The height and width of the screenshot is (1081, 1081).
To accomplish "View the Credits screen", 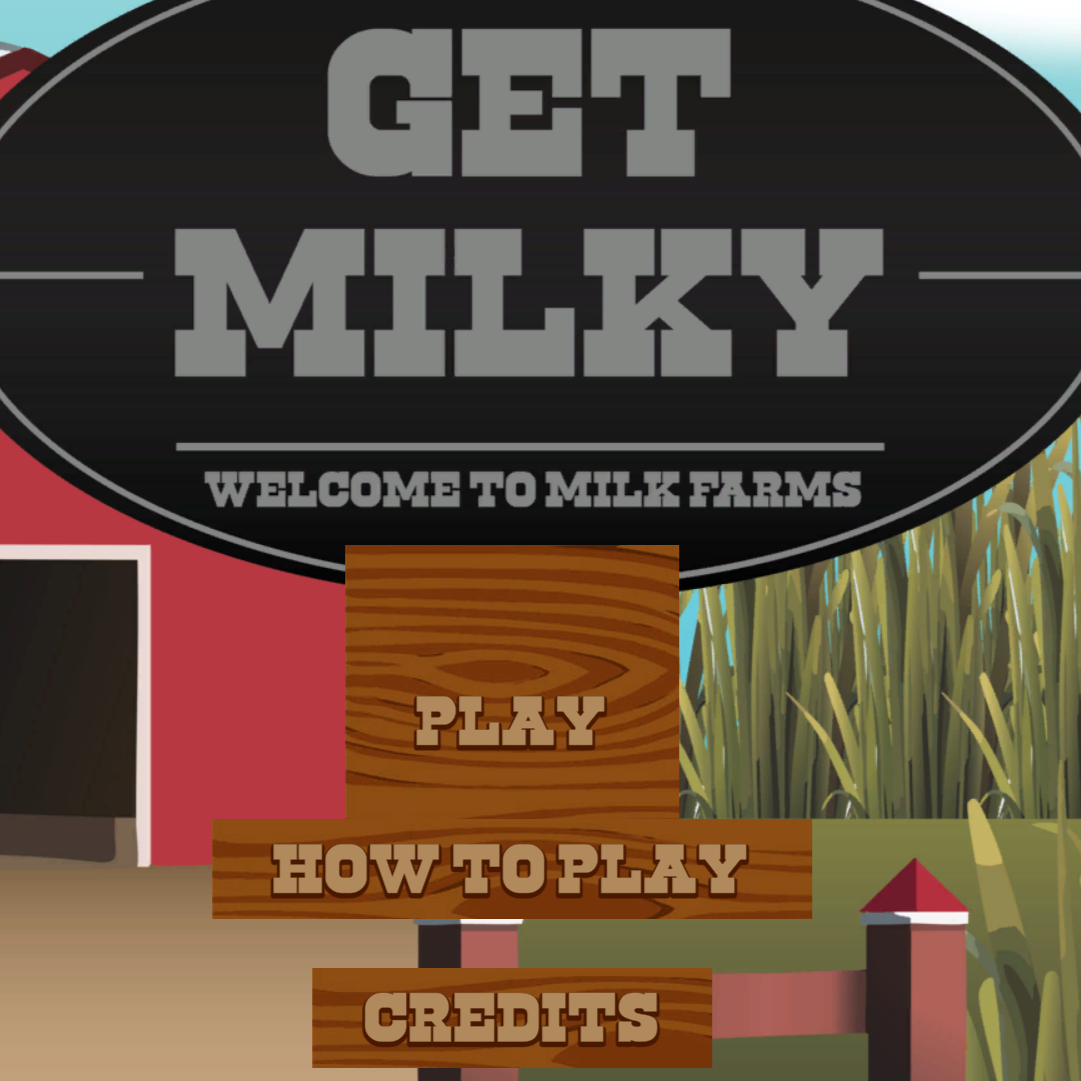I will click(x=511, y=1017).
